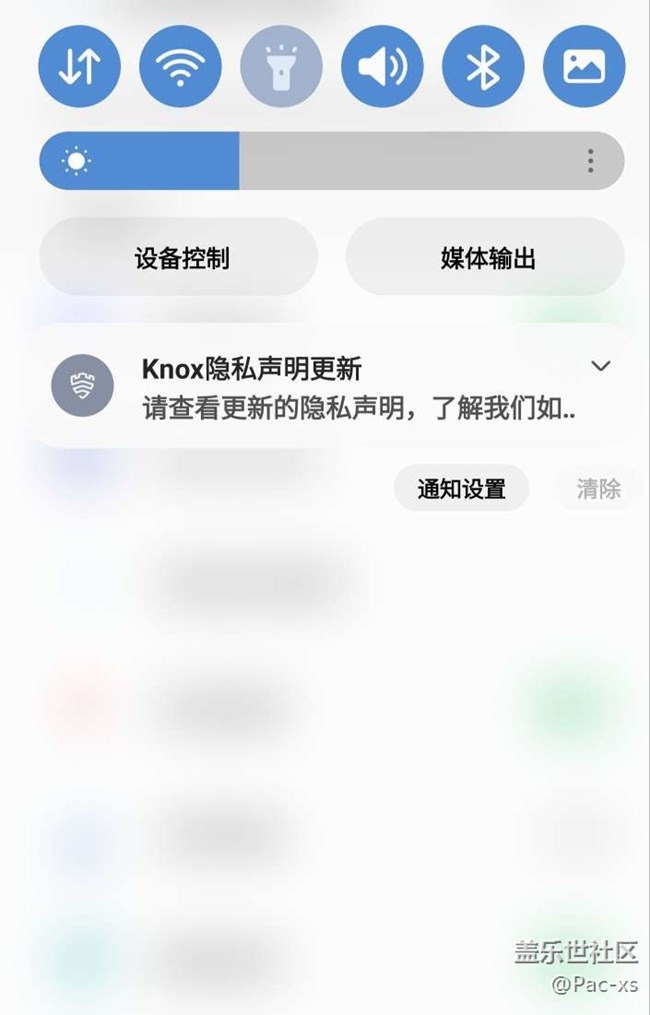The image size is (650, 1015).
Task: Disable Bluetooth from quick settings
Action: coord(483,66)
